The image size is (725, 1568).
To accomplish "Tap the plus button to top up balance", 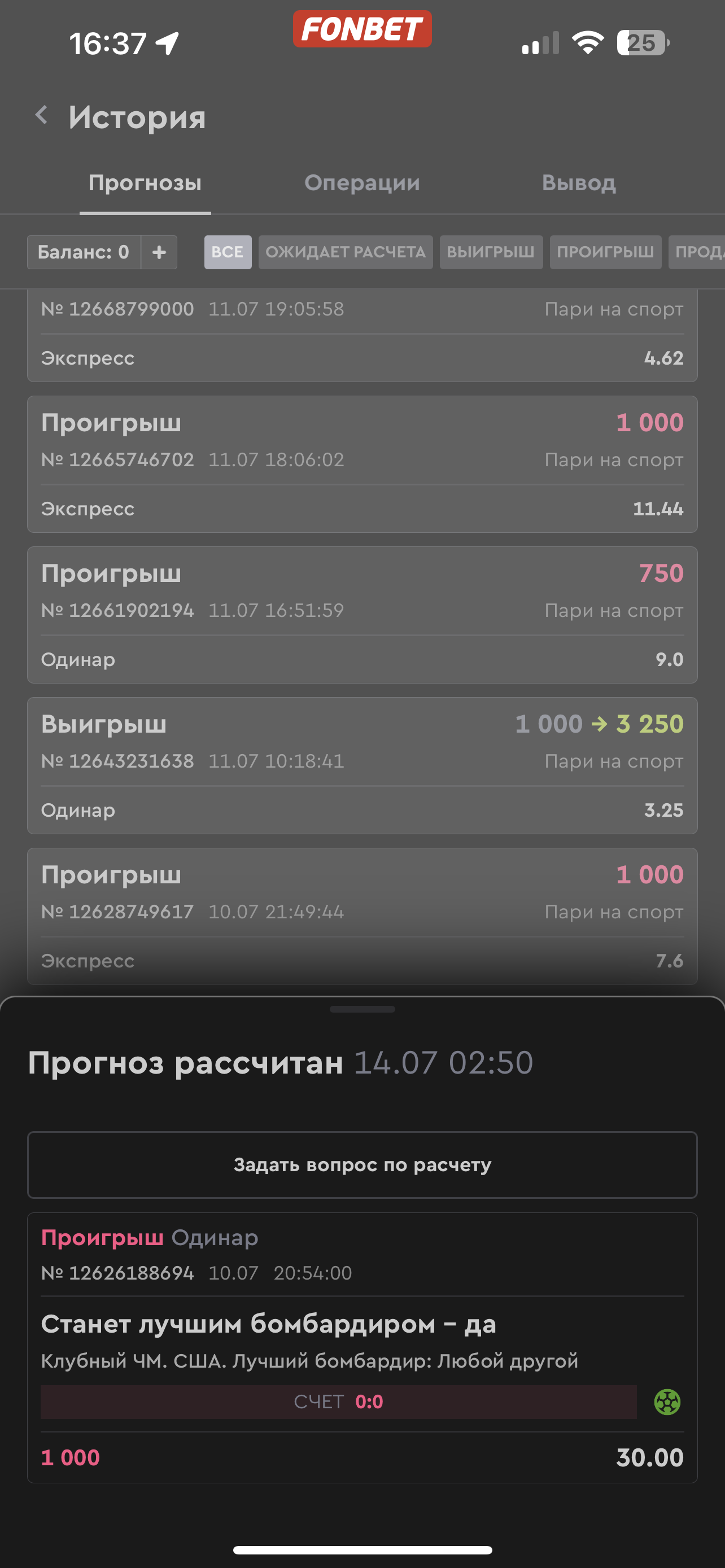I will pos(159,252).
